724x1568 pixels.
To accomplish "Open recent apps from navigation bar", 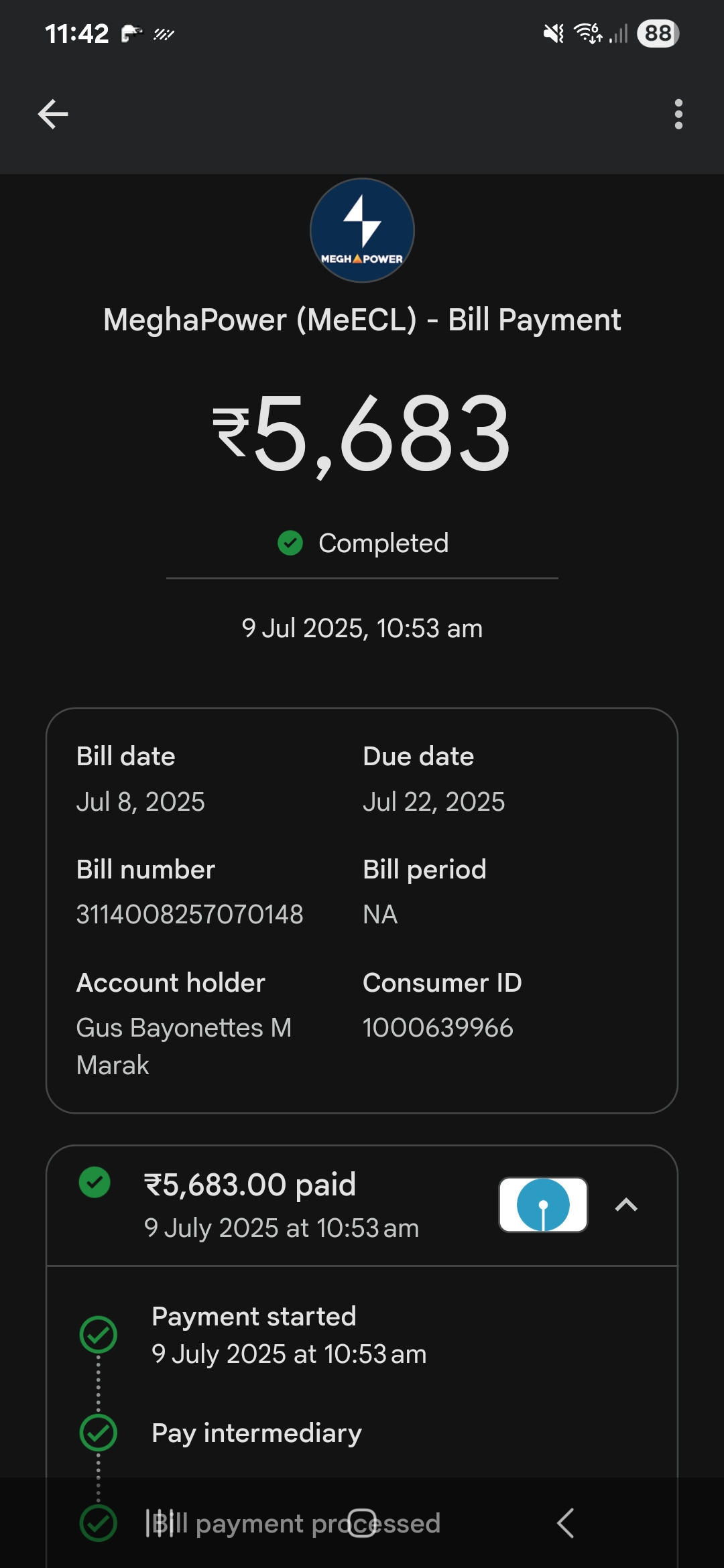I will [160, 1523].
